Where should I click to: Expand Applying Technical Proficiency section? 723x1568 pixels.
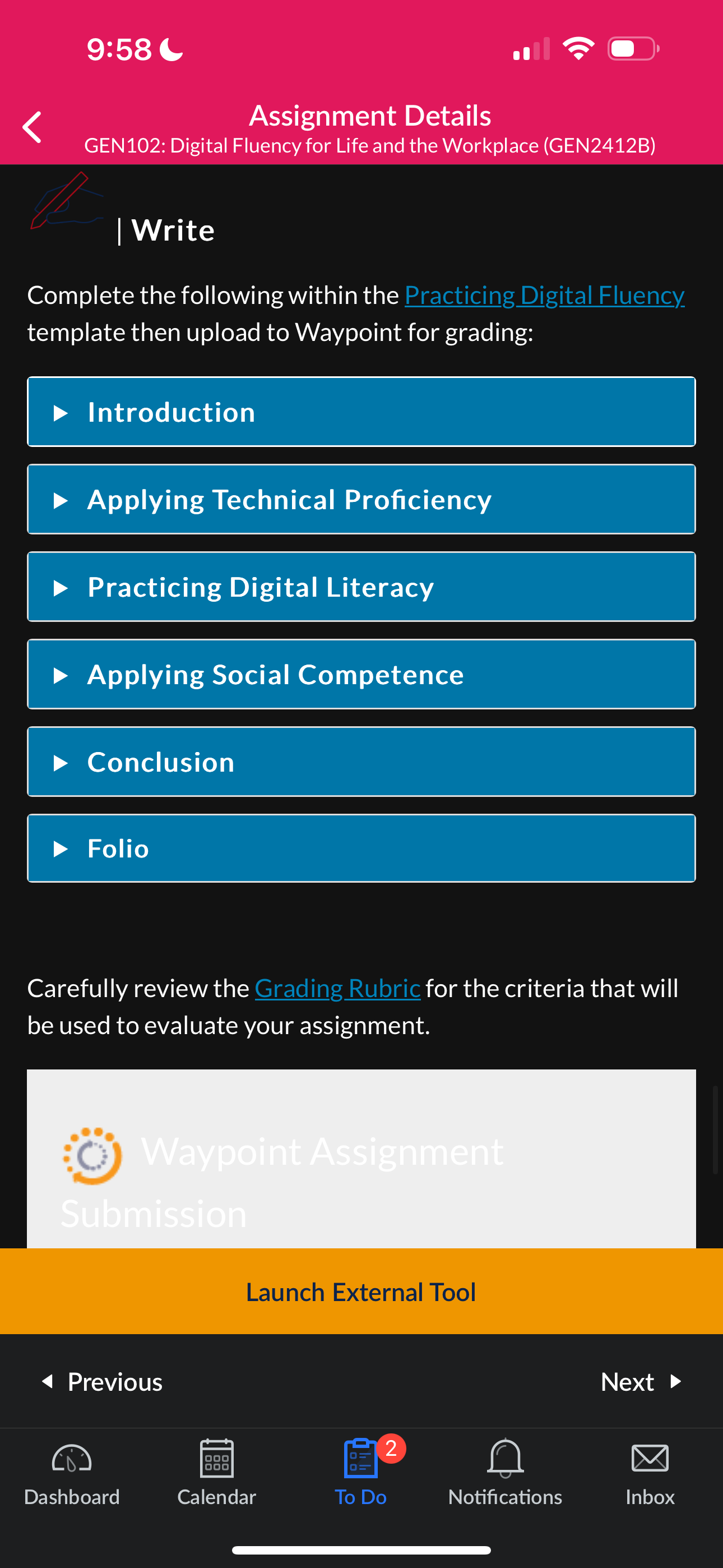click(x=361, y=500)
